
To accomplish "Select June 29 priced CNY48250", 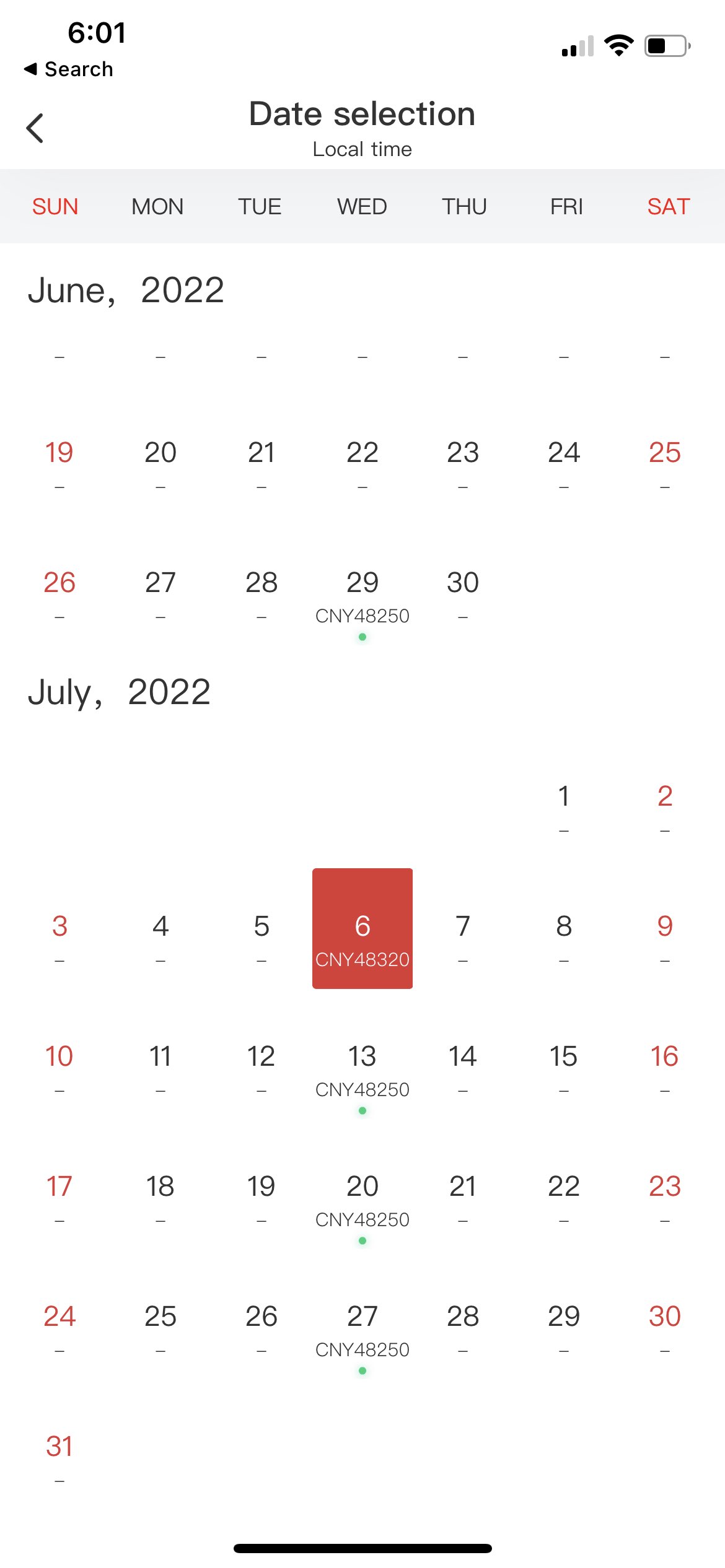I will (362, 598).
